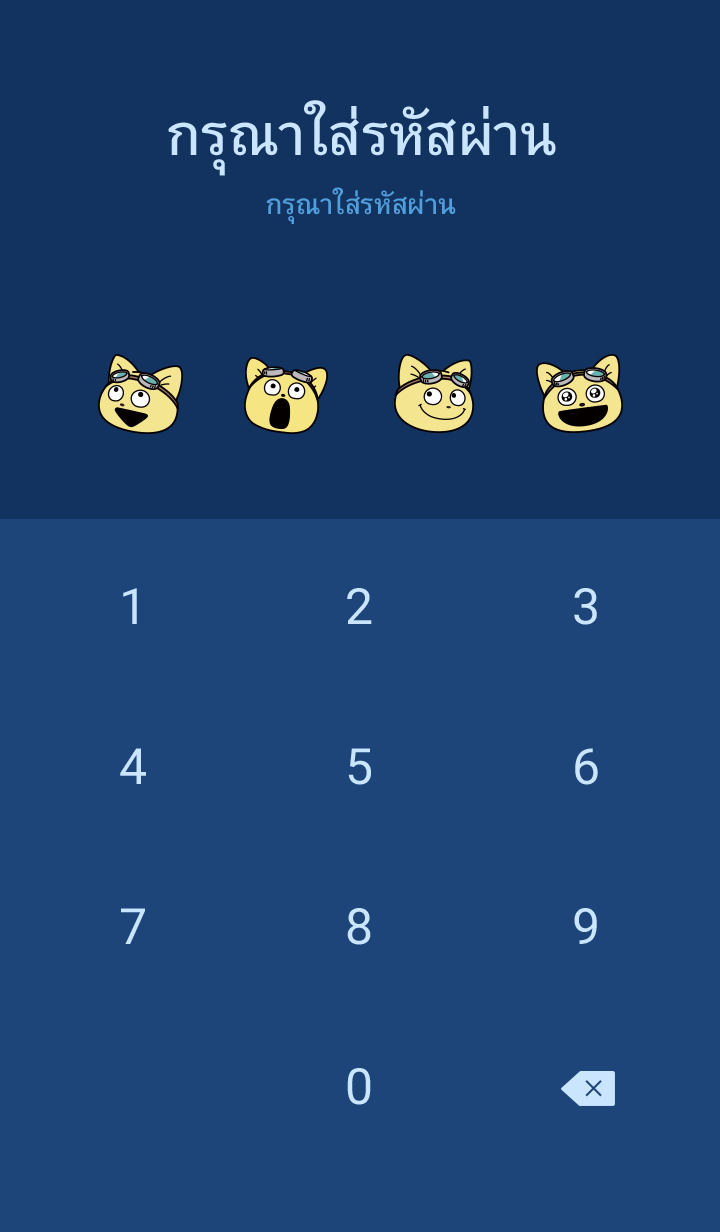Enter digit 1 on the keypad
This screenshot has width=720, height=1232.
pos(133,607)
